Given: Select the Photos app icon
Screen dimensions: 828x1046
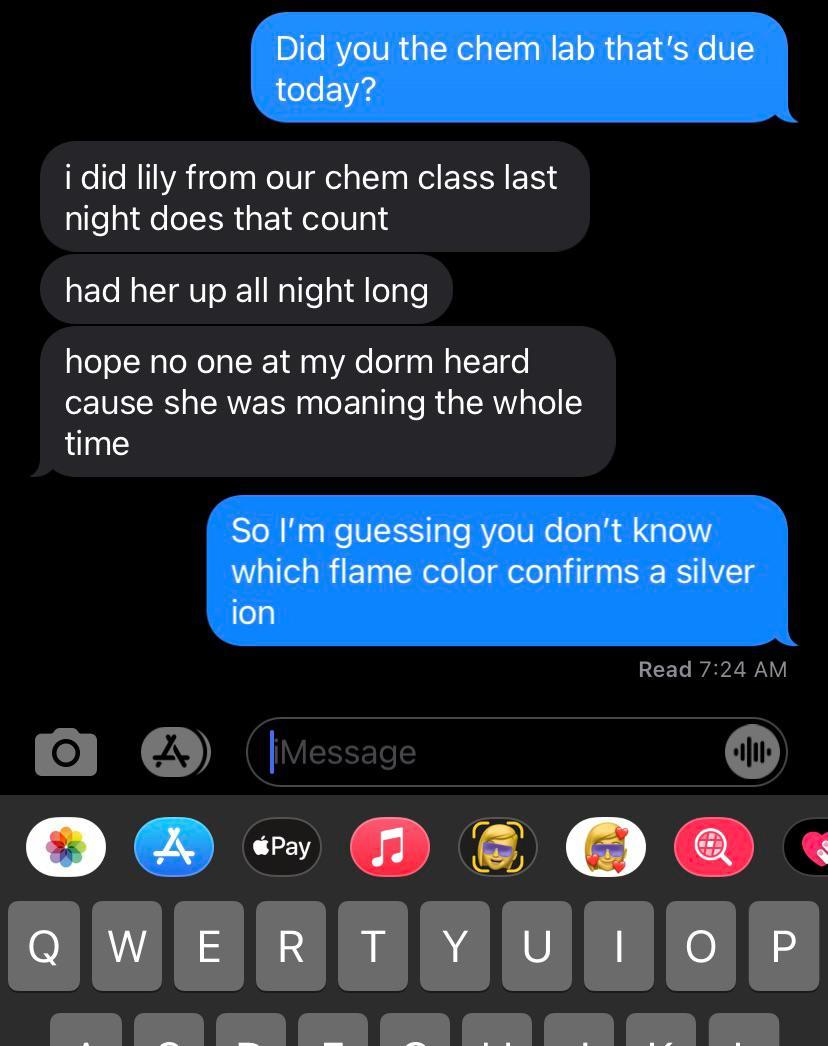Looking at the screenshot, I should [x=65, y=847].
